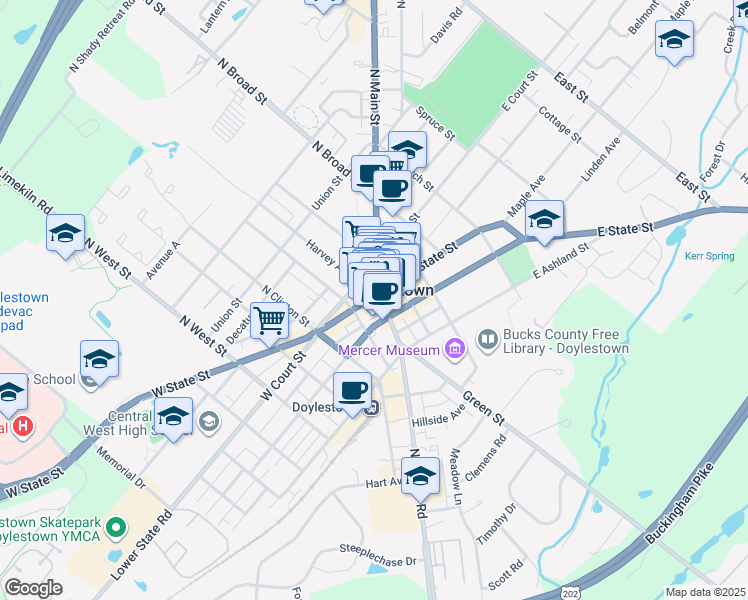The width and height of the screenshot is (748, 600).
Task: Open the coffee marker near Doylestown station
Action: tap(351, 390)
